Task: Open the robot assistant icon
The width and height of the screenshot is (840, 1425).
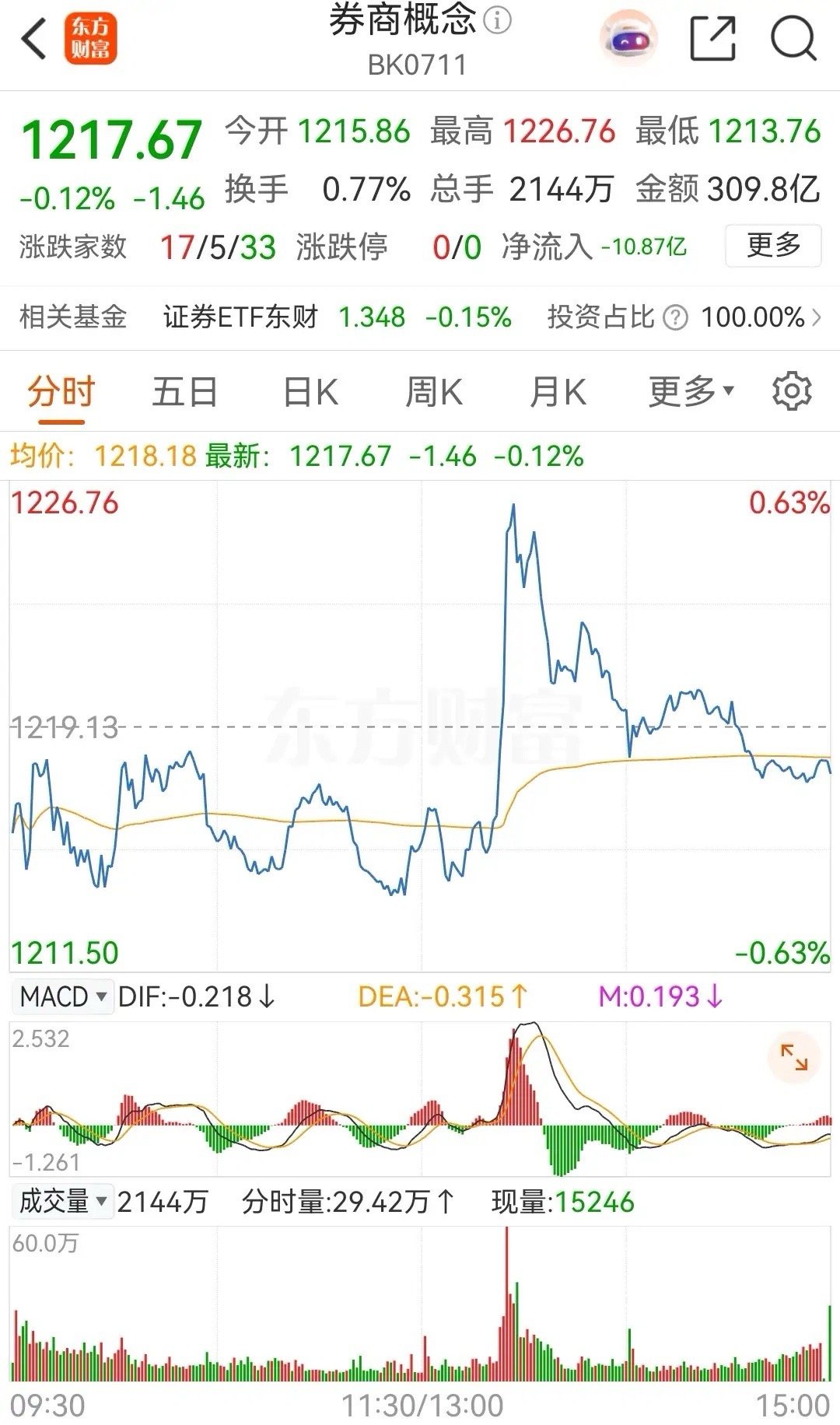Action: coord(628,38)
